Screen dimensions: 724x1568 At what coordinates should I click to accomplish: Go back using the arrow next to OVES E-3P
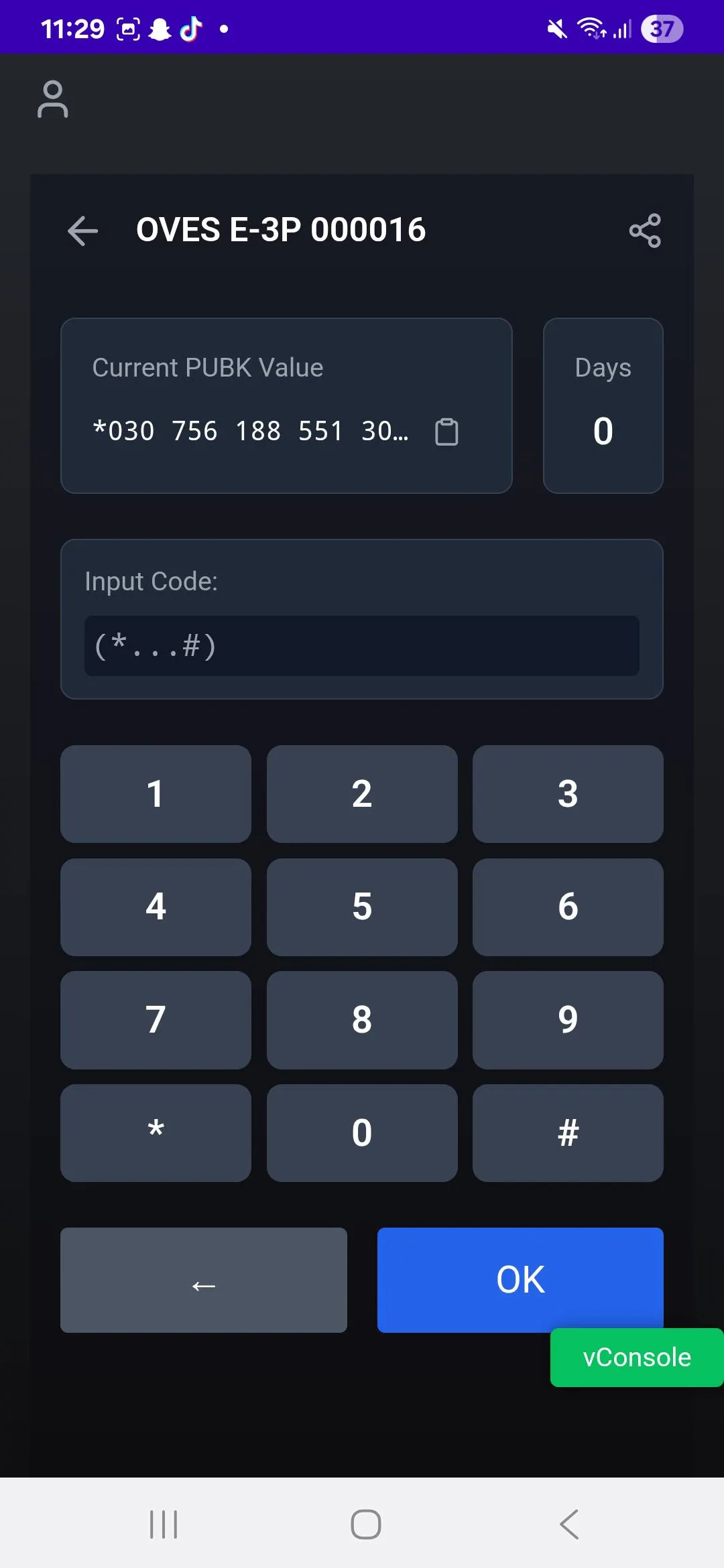[82, 230]
